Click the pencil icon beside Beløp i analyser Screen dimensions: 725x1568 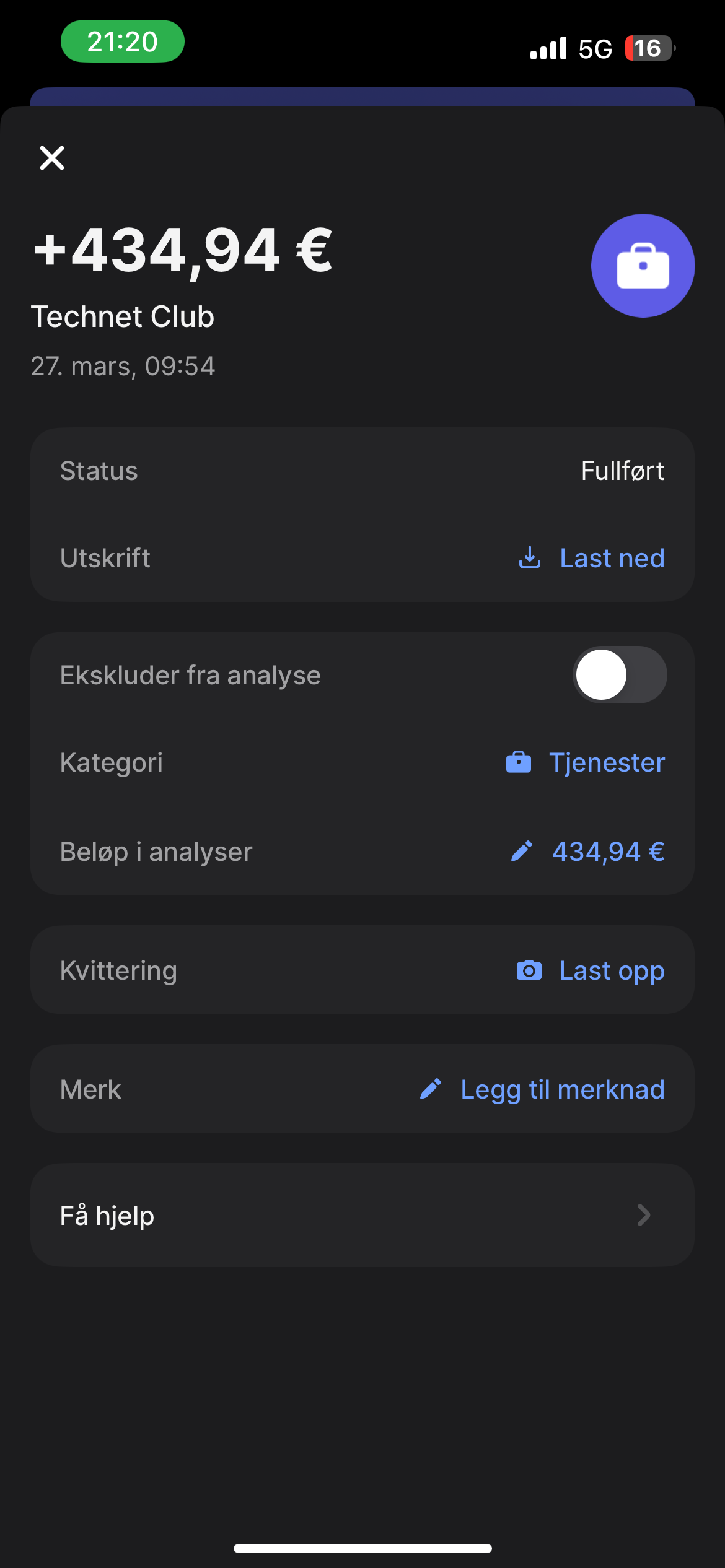click(x=522, y=851)
